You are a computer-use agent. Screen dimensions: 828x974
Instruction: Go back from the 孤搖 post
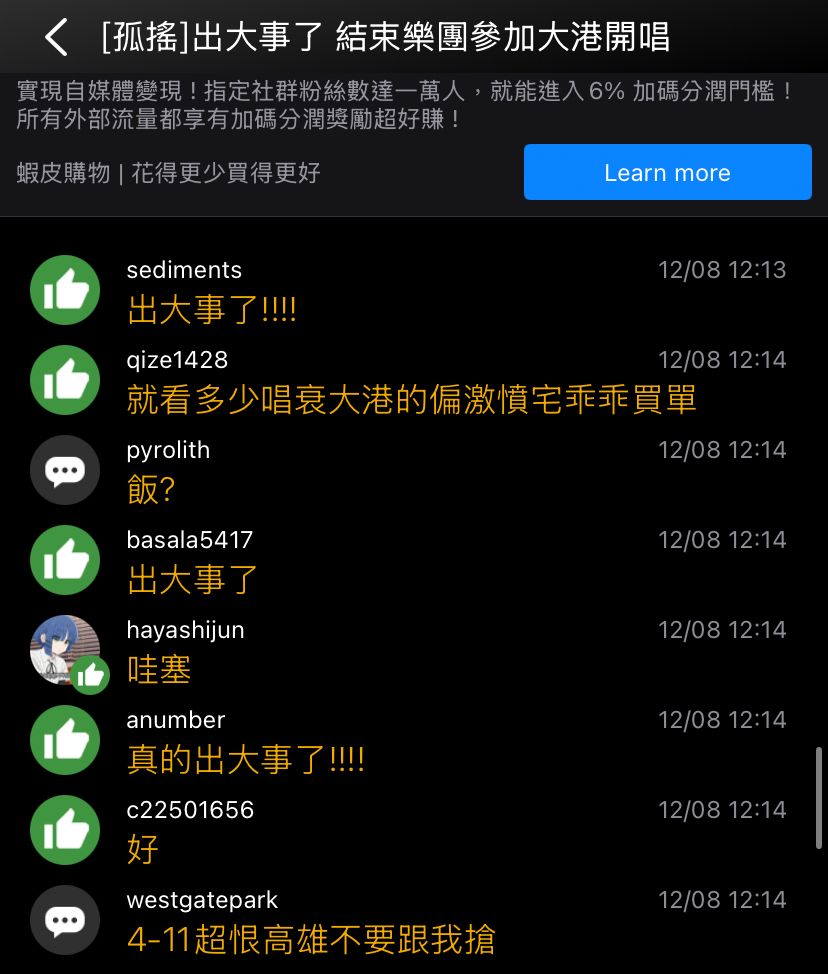point(57,38)
